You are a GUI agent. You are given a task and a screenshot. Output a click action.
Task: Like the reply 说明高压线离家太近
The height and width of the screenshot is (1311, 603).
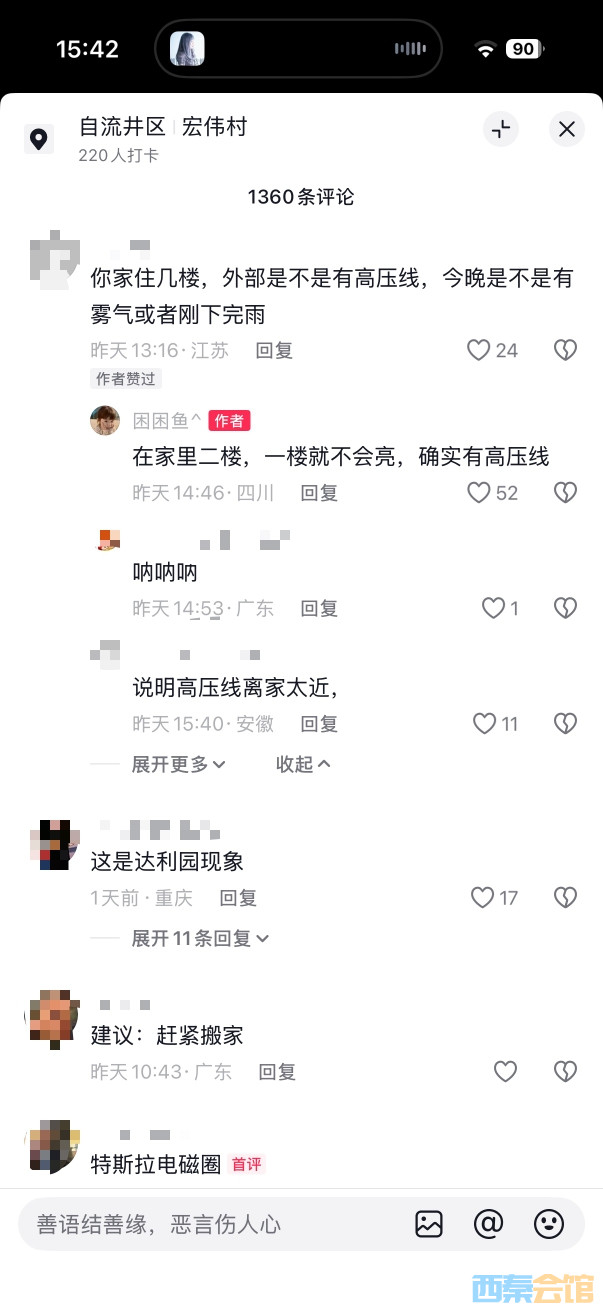[x=484, y=723]
